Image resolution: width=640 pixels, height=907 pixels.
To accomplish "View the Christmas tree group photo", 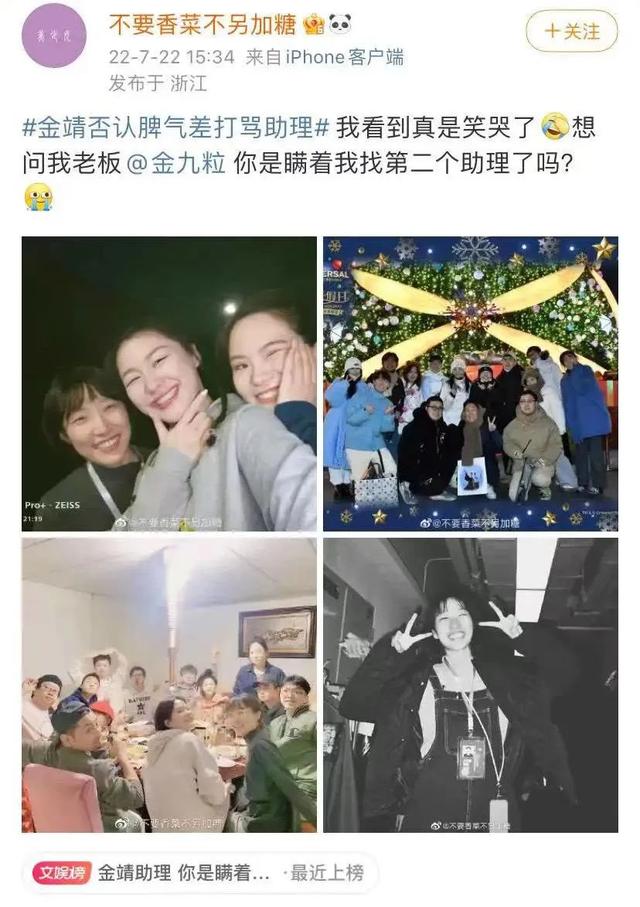I will pos(470,383).
